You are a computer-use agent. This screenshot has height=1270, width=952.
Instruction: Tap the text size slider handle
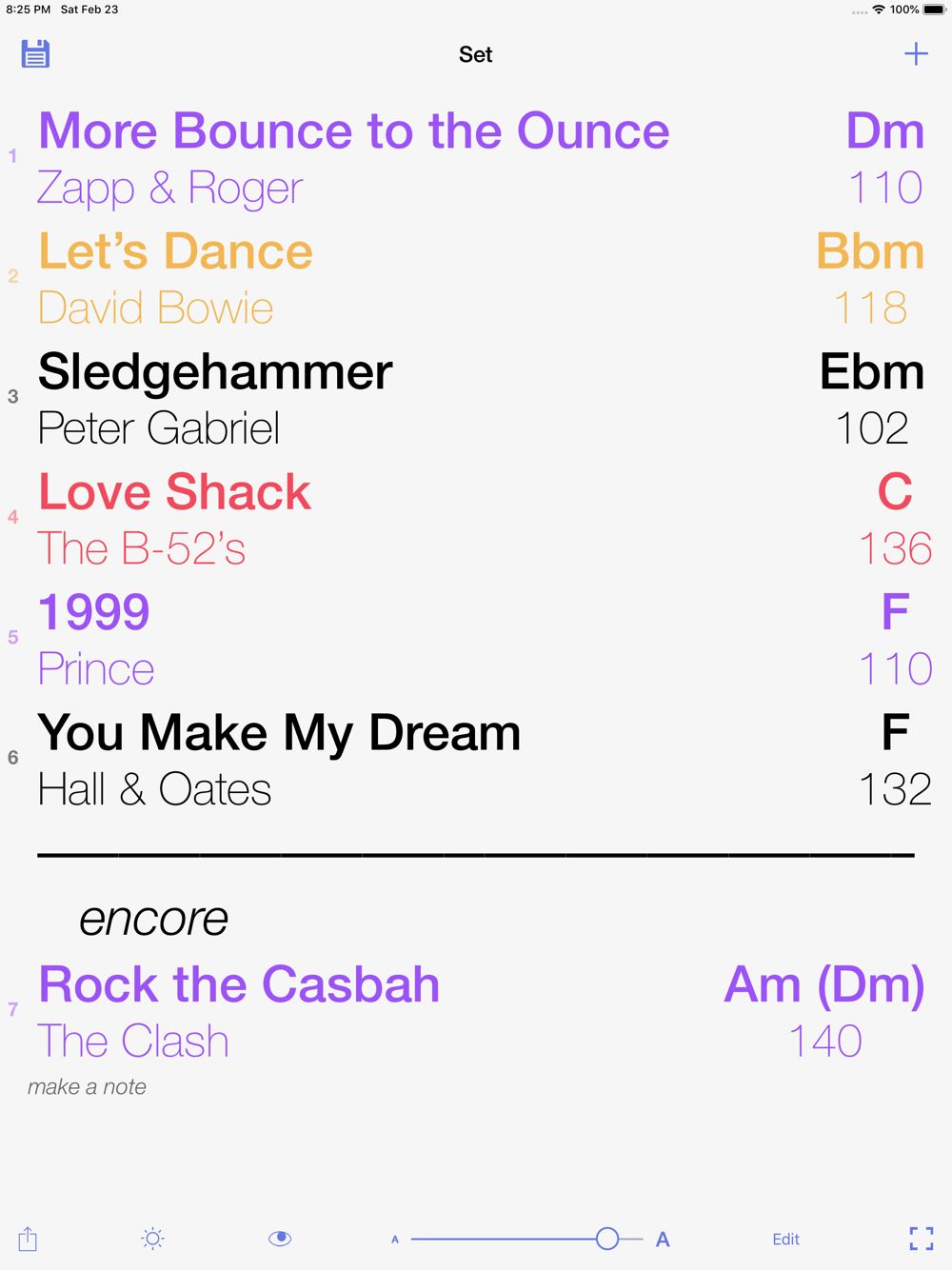point(607,1239)
